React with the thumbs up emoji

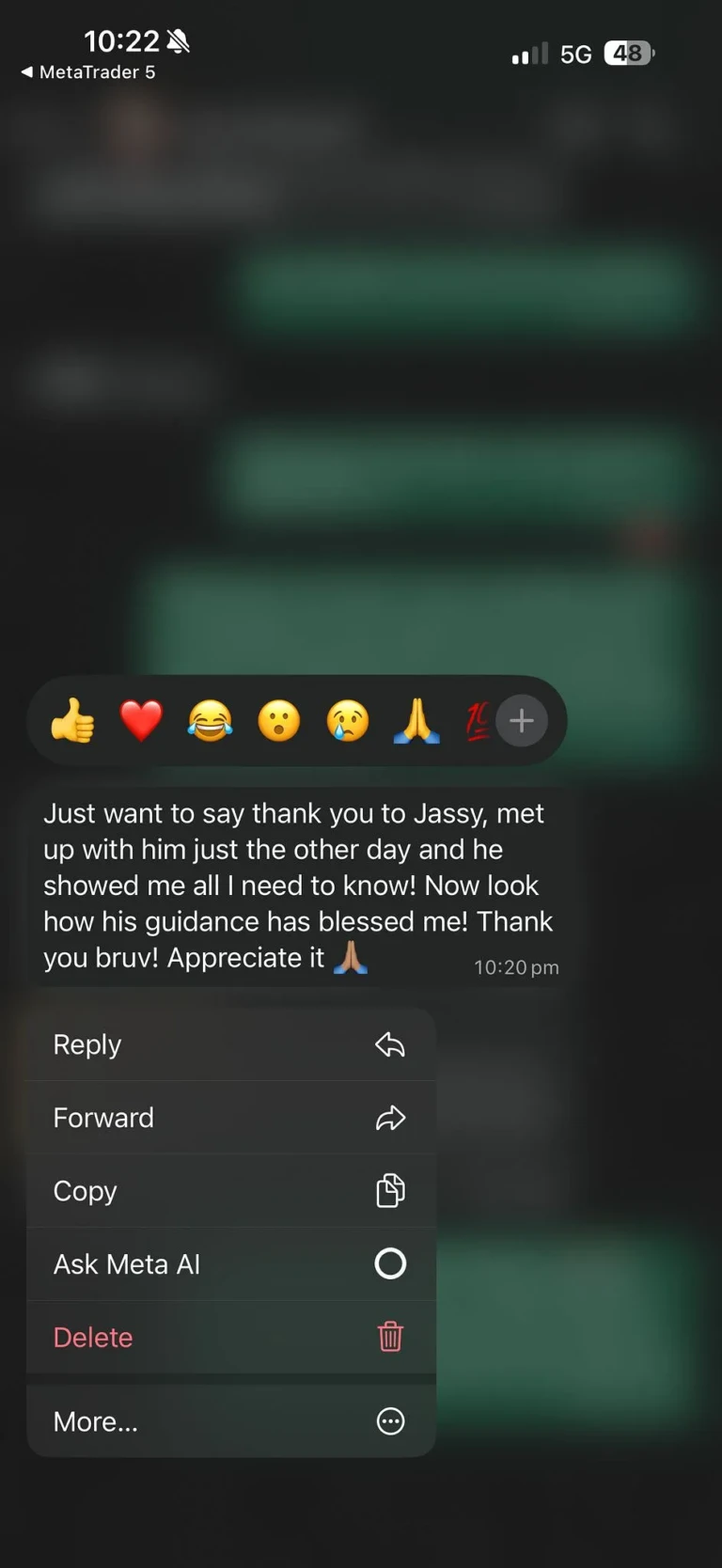[72, 721]
